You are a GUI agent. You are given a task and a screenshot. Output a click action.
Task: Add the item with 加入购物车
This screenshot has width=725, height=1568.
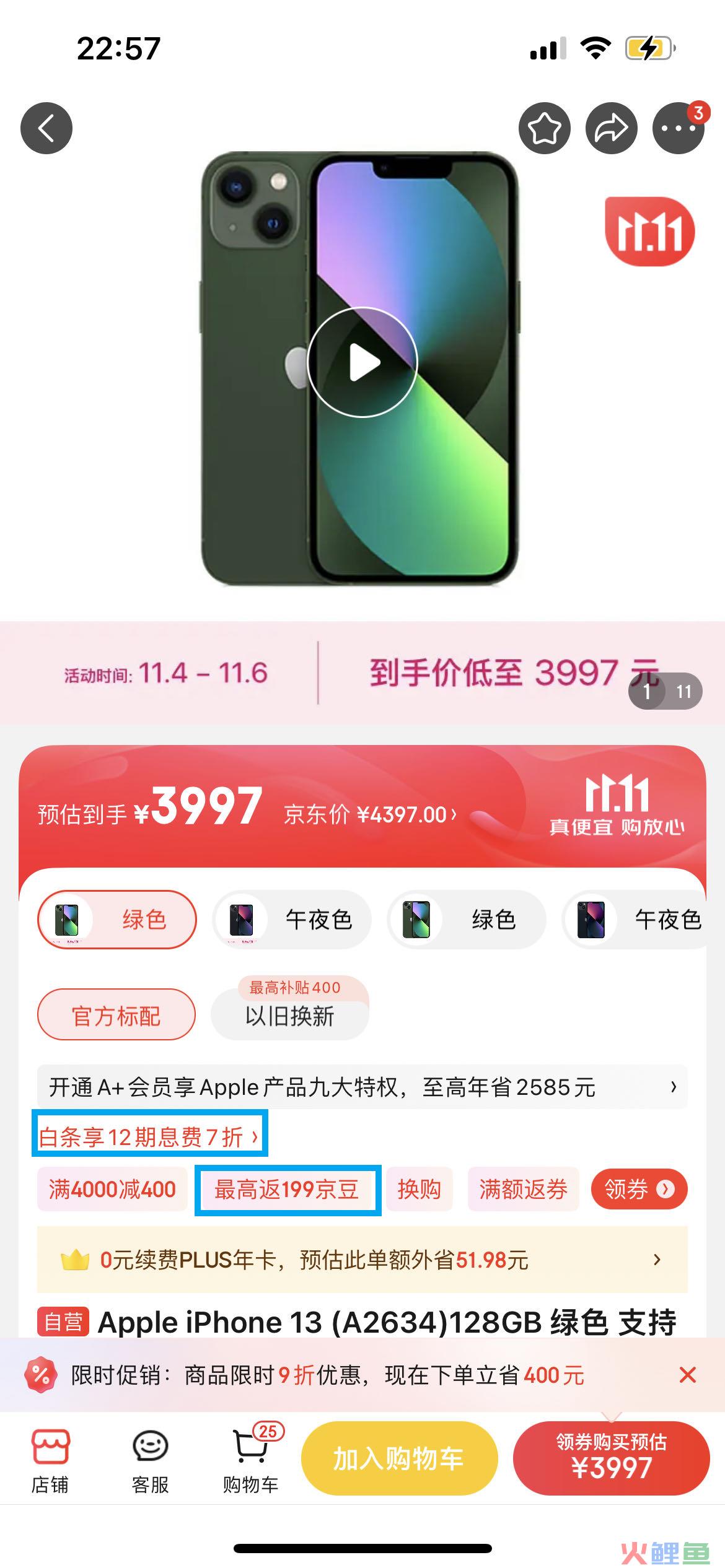[x=399, y=1459]
